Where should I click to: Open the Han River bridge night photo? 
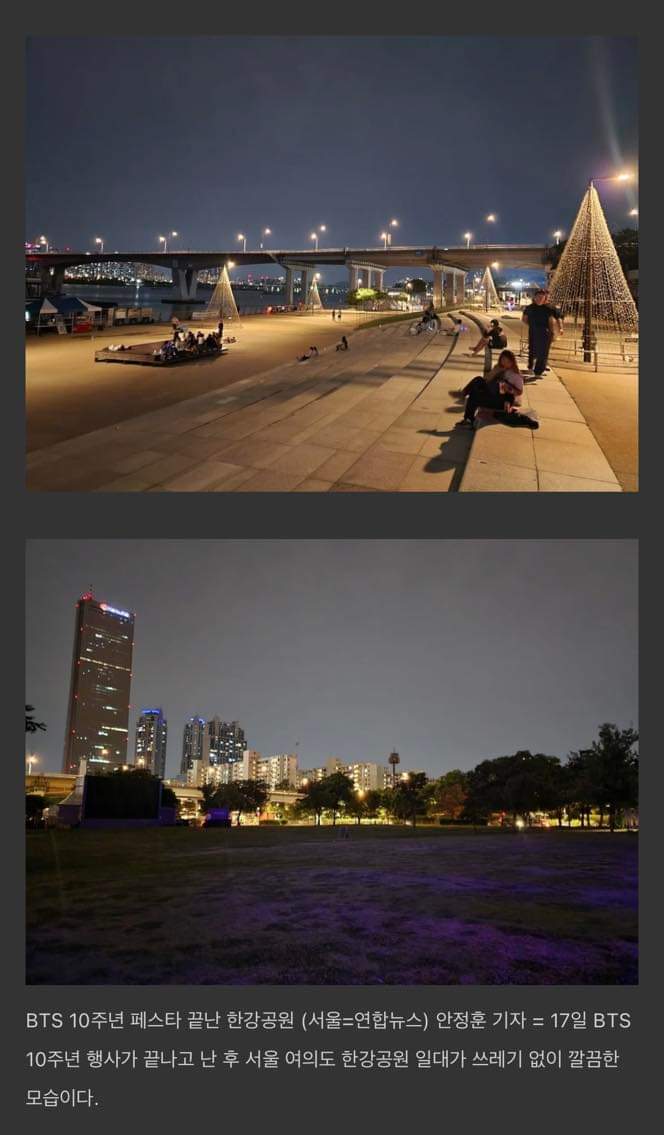click(x=331, y=264)
